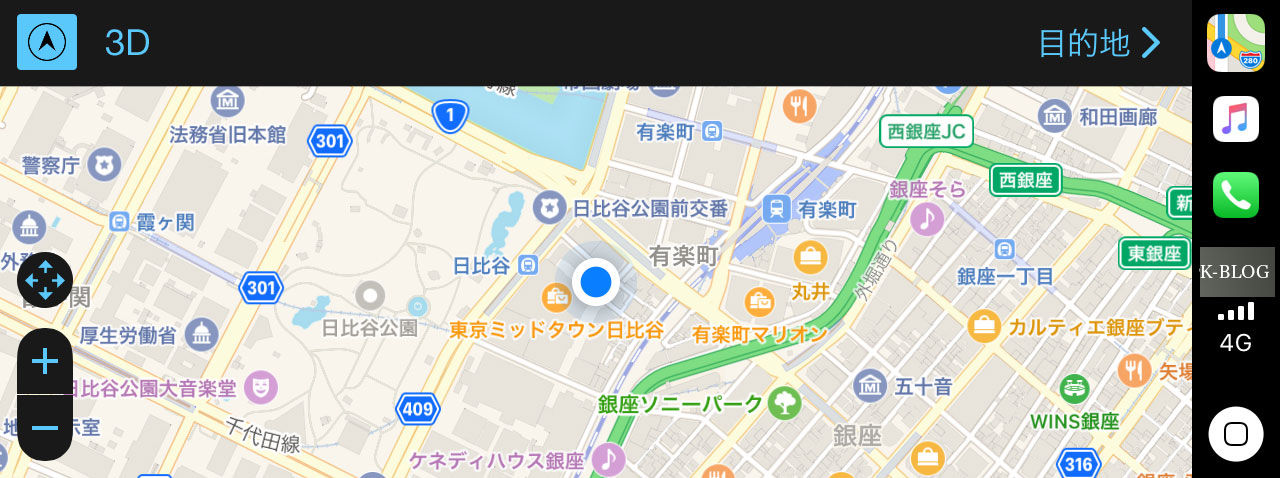Viewport: 1280px width, 478px height.
Task: Go to the CarPlay home screen
Action: pyautogui.click(x=1235, y=434)
